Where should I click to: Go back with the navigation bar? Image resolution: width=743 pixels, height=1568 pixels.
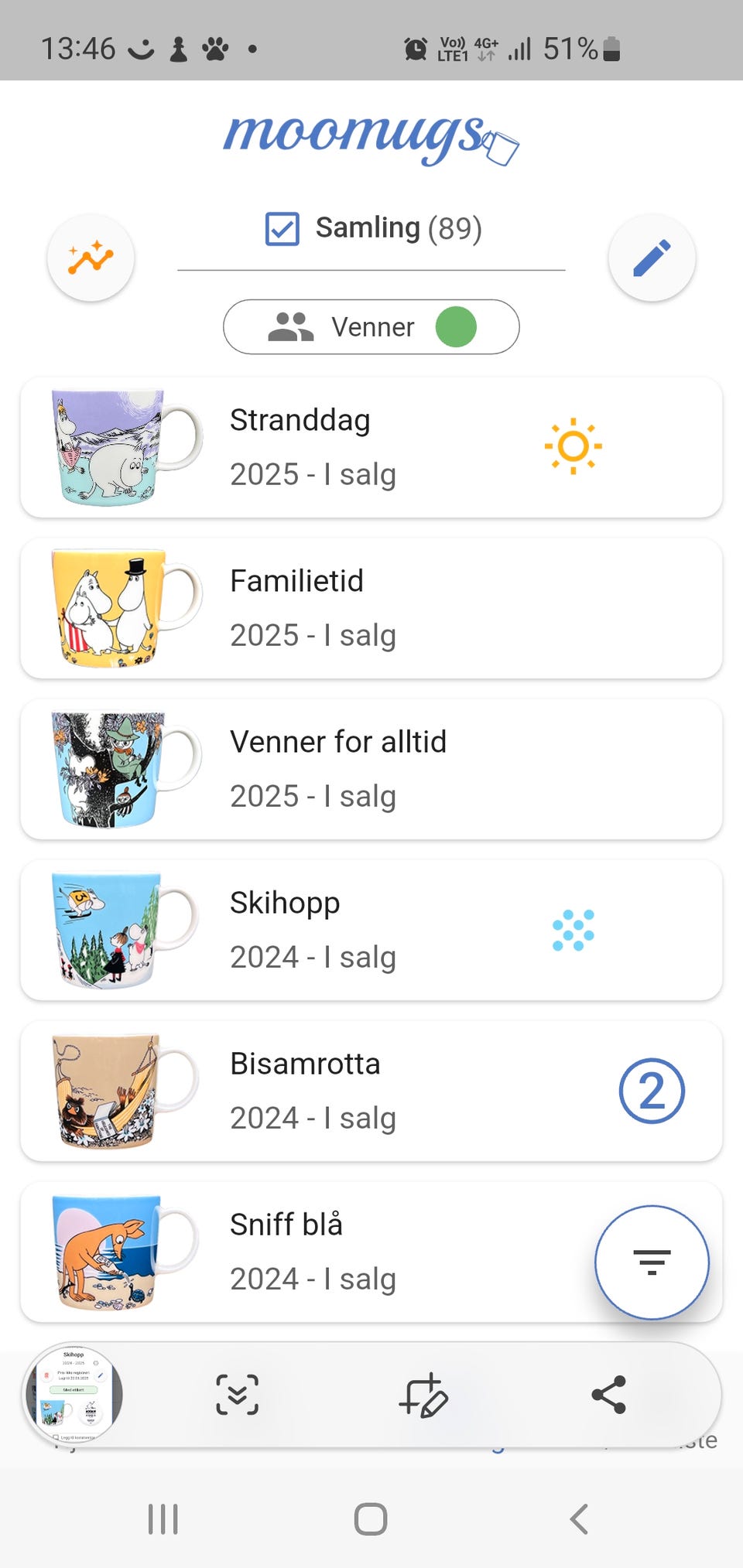coord(579,1519)
